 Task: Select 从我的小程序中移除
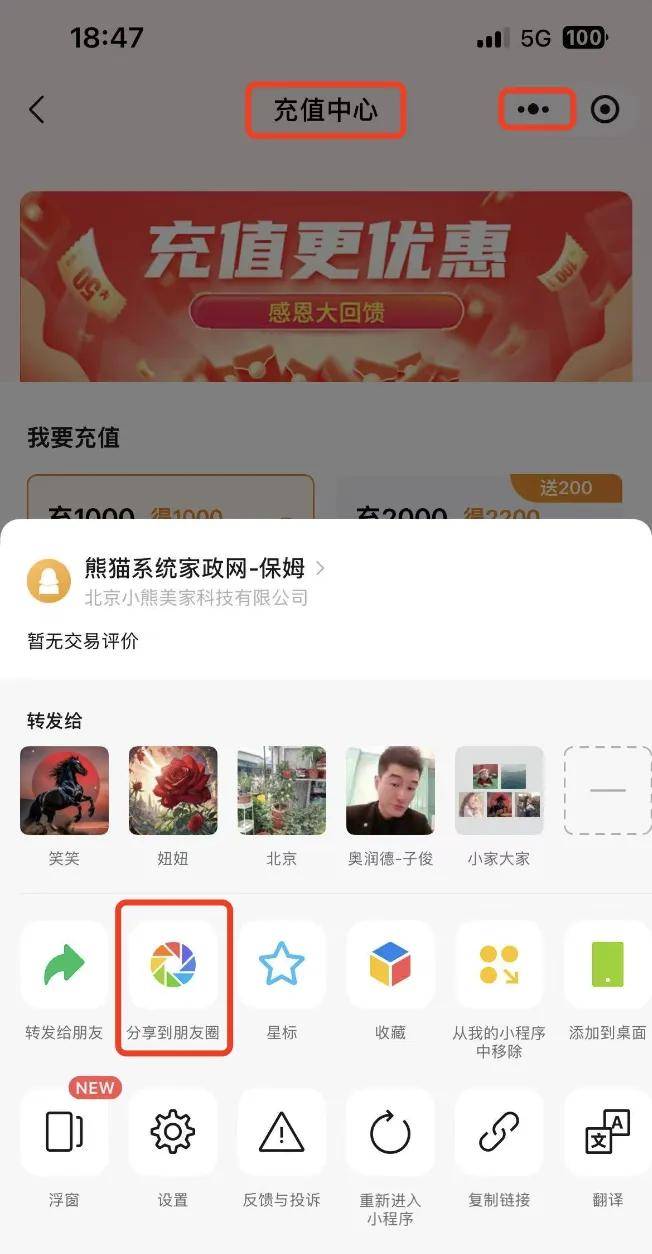pyautogui.click(x=499, y=965)
